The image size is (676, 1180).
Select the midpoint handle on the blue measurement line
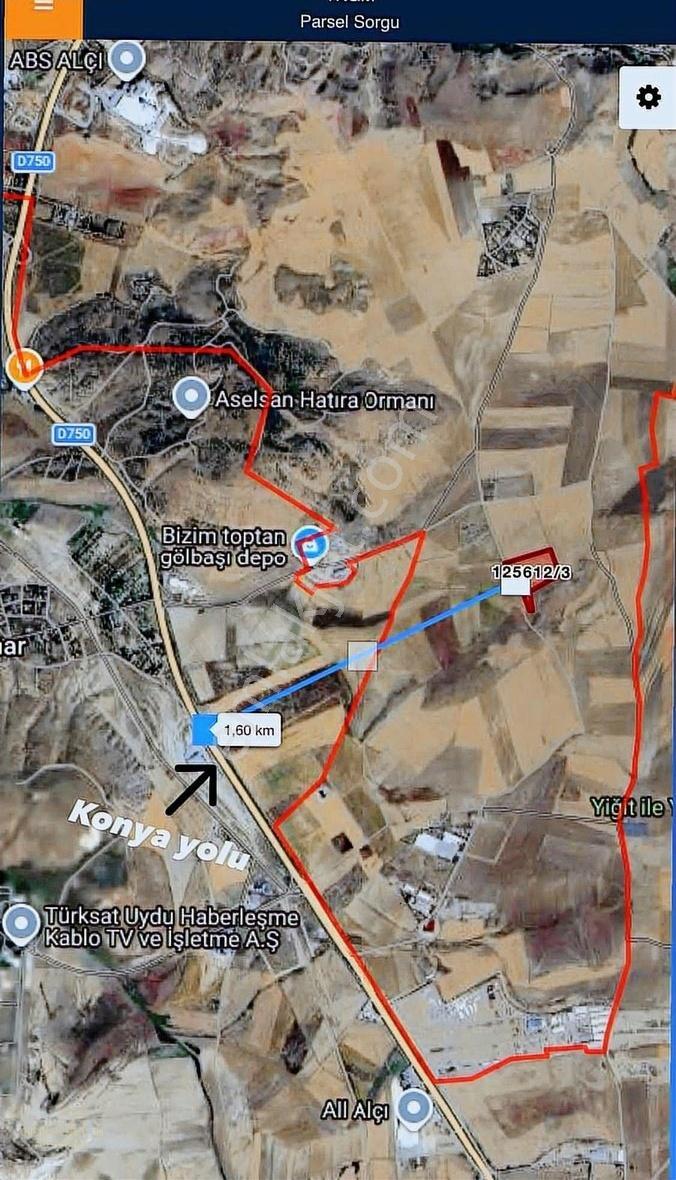363,655
